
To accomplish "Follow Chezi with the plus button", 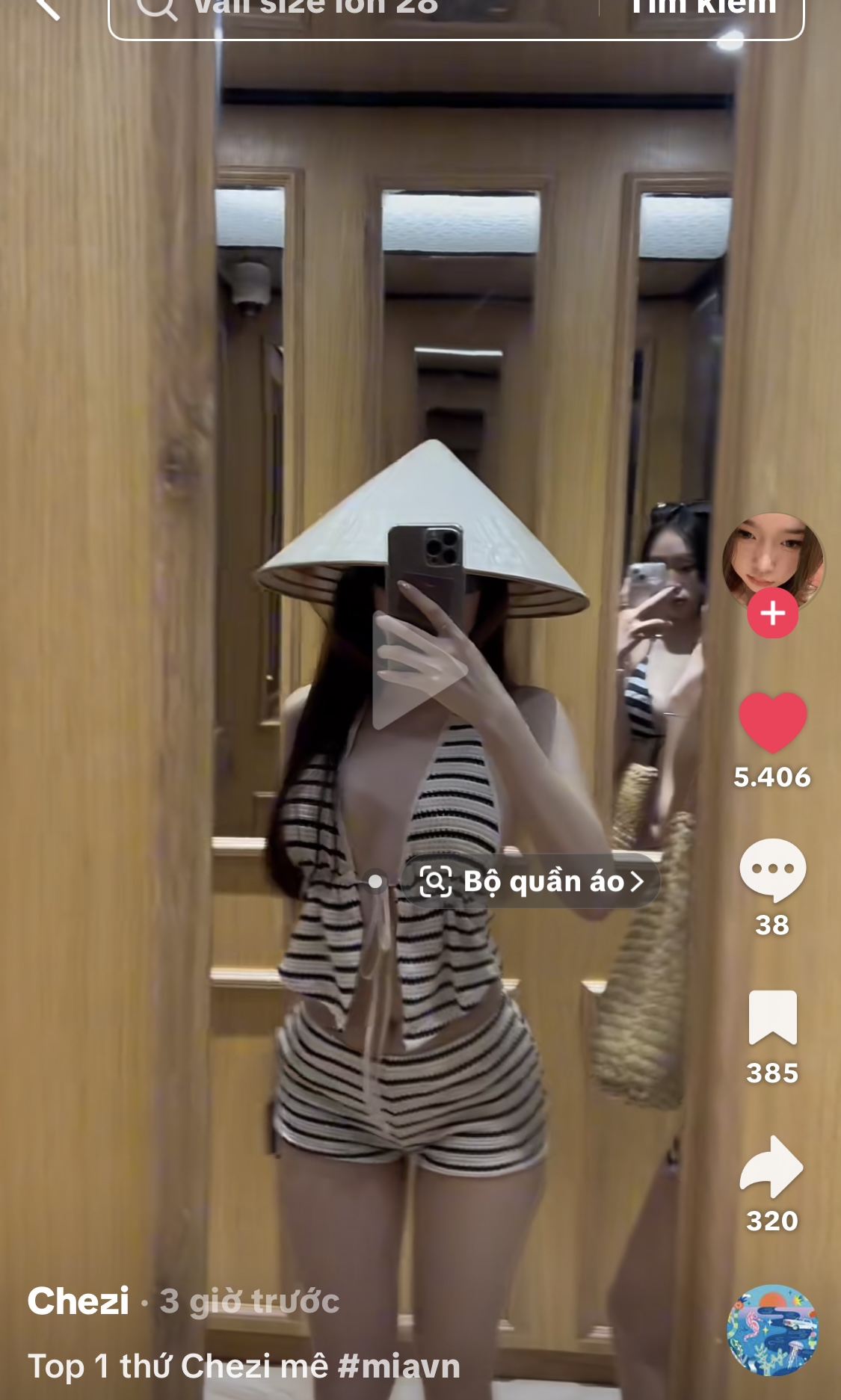I will [772, 613].
